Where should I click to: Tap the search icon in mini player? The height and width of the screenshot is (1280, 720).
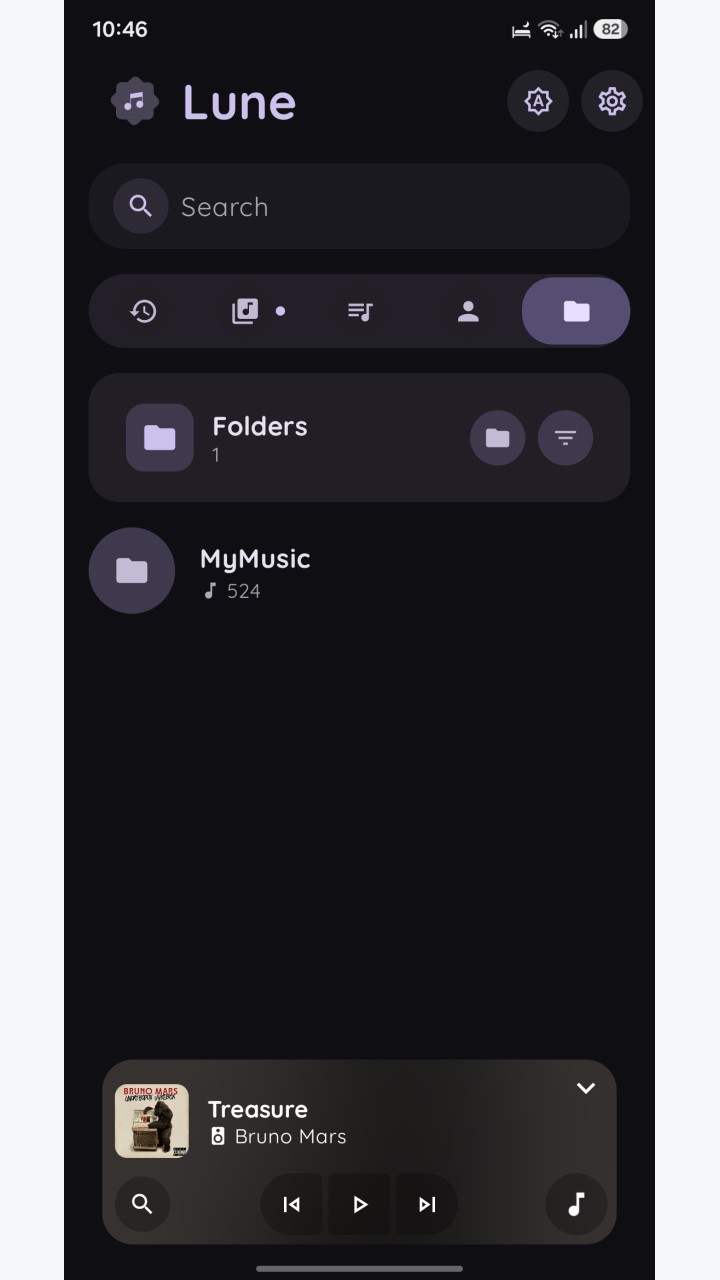click(x=142, y=1204)
